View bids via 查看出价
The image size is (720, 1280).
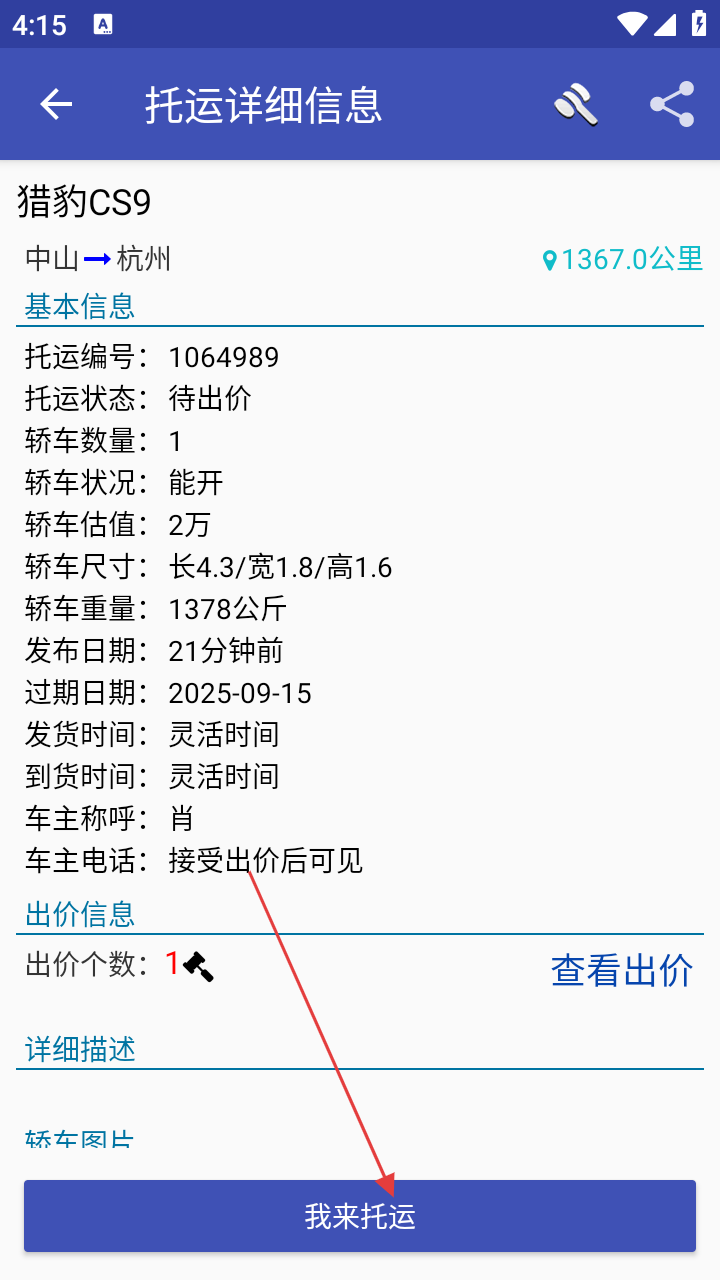tap(622, 970)
